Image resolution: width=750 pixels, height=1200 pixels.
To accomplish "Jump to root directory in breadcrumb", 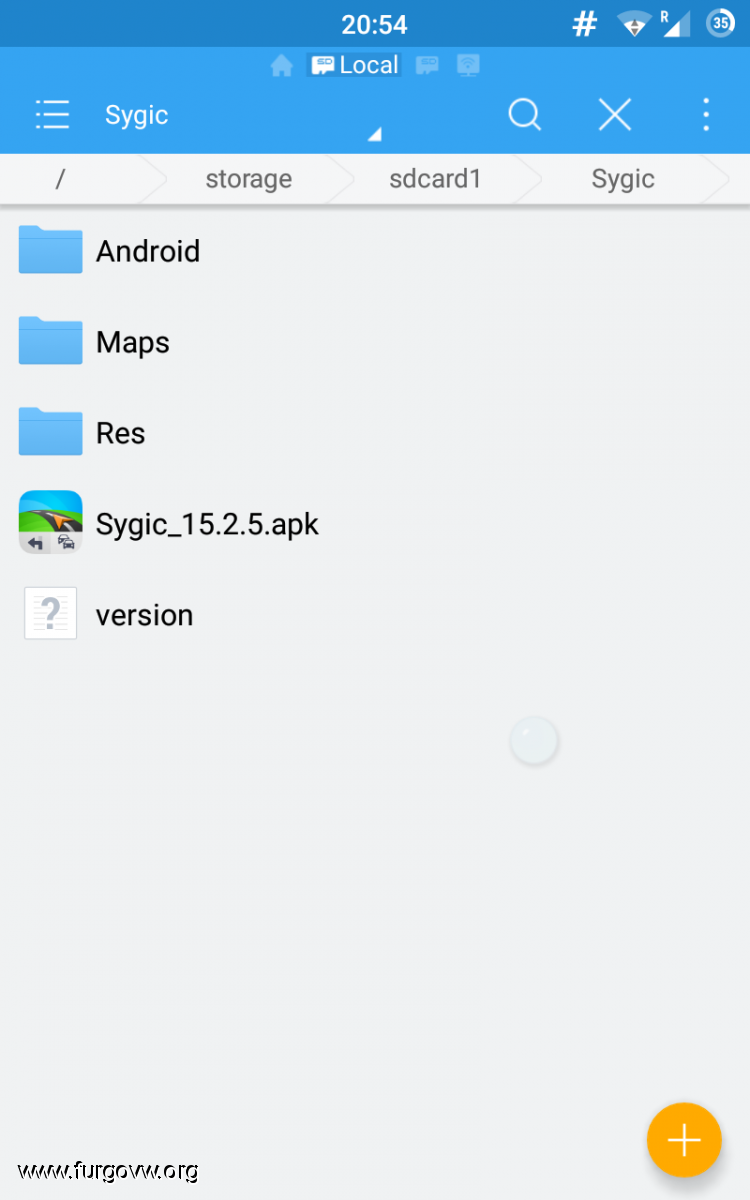I will click(x=60, y=179).
